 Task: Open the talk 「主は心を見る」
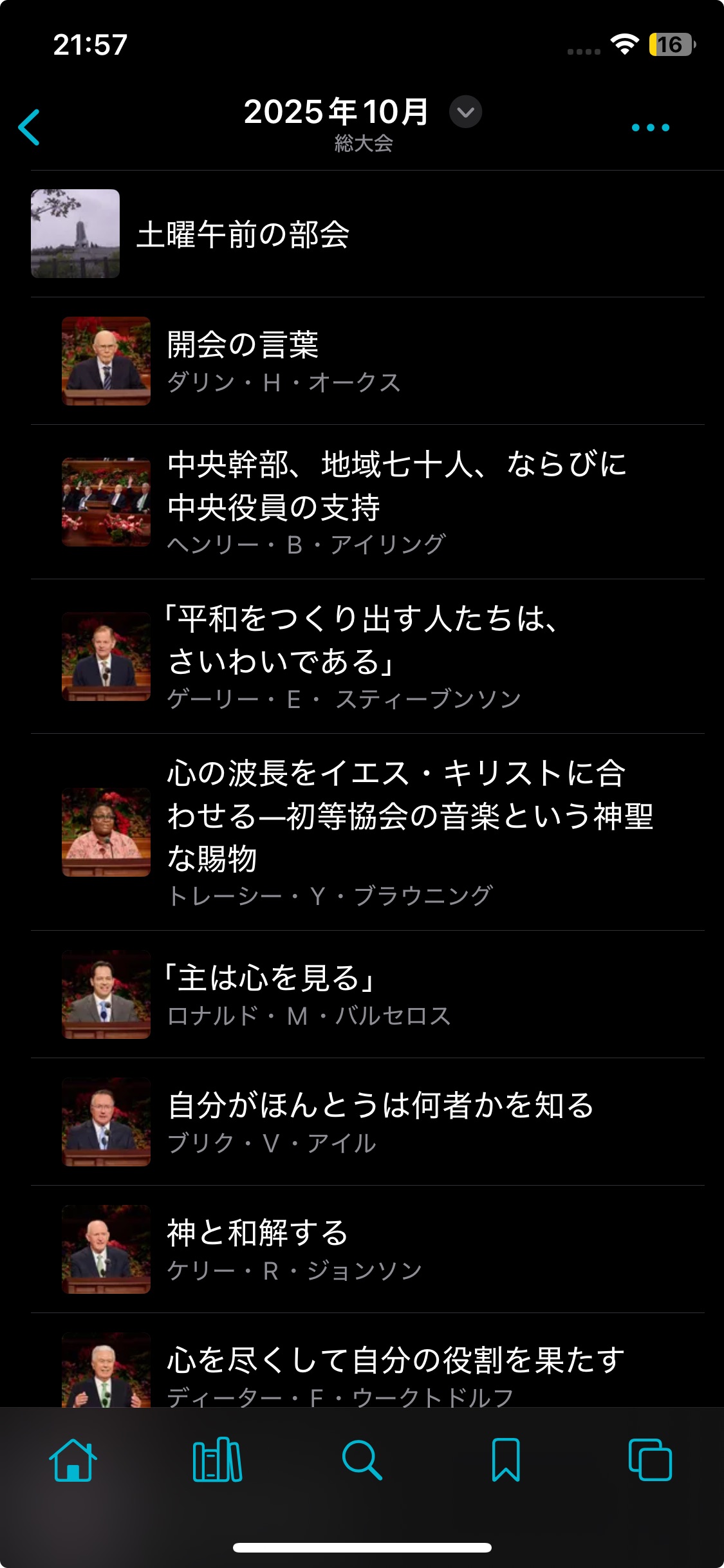tap(309, 994)
